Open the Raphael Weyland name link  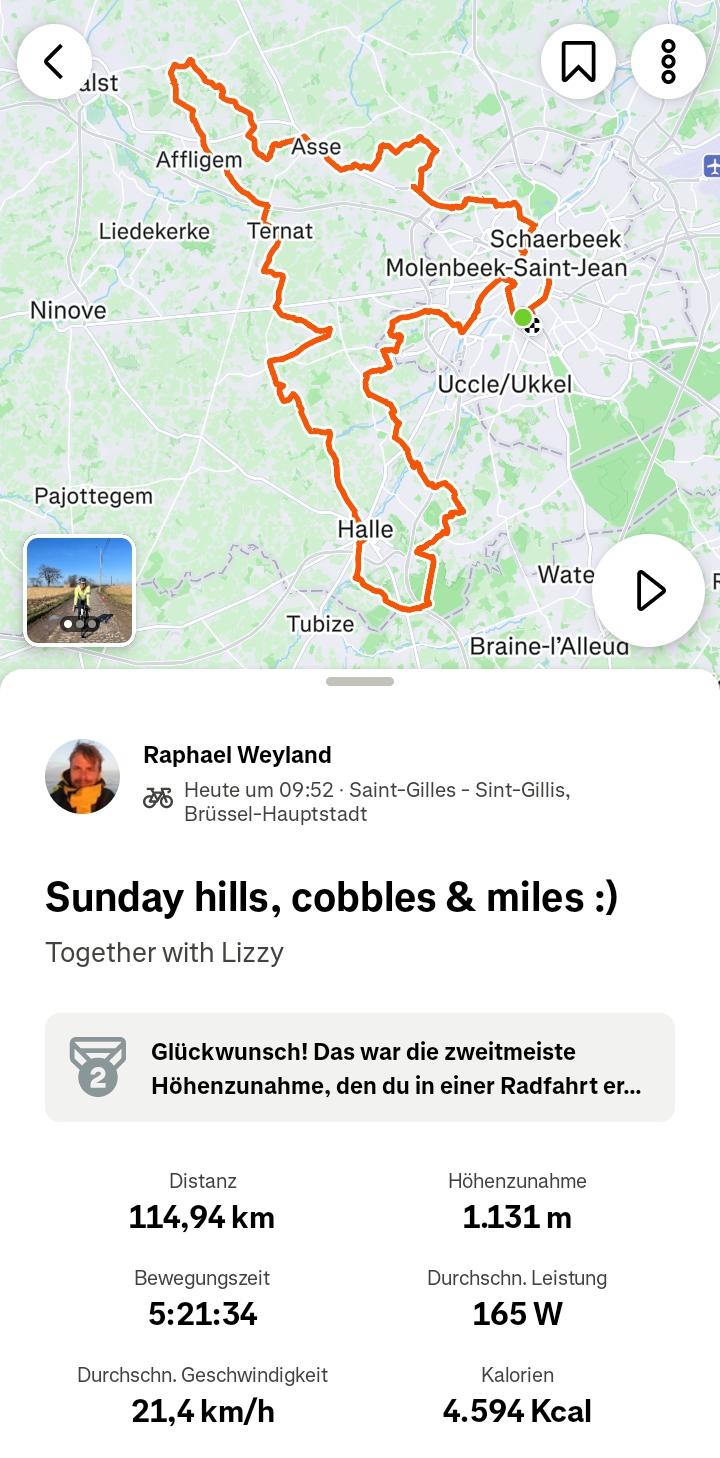(x=237, y=755)
